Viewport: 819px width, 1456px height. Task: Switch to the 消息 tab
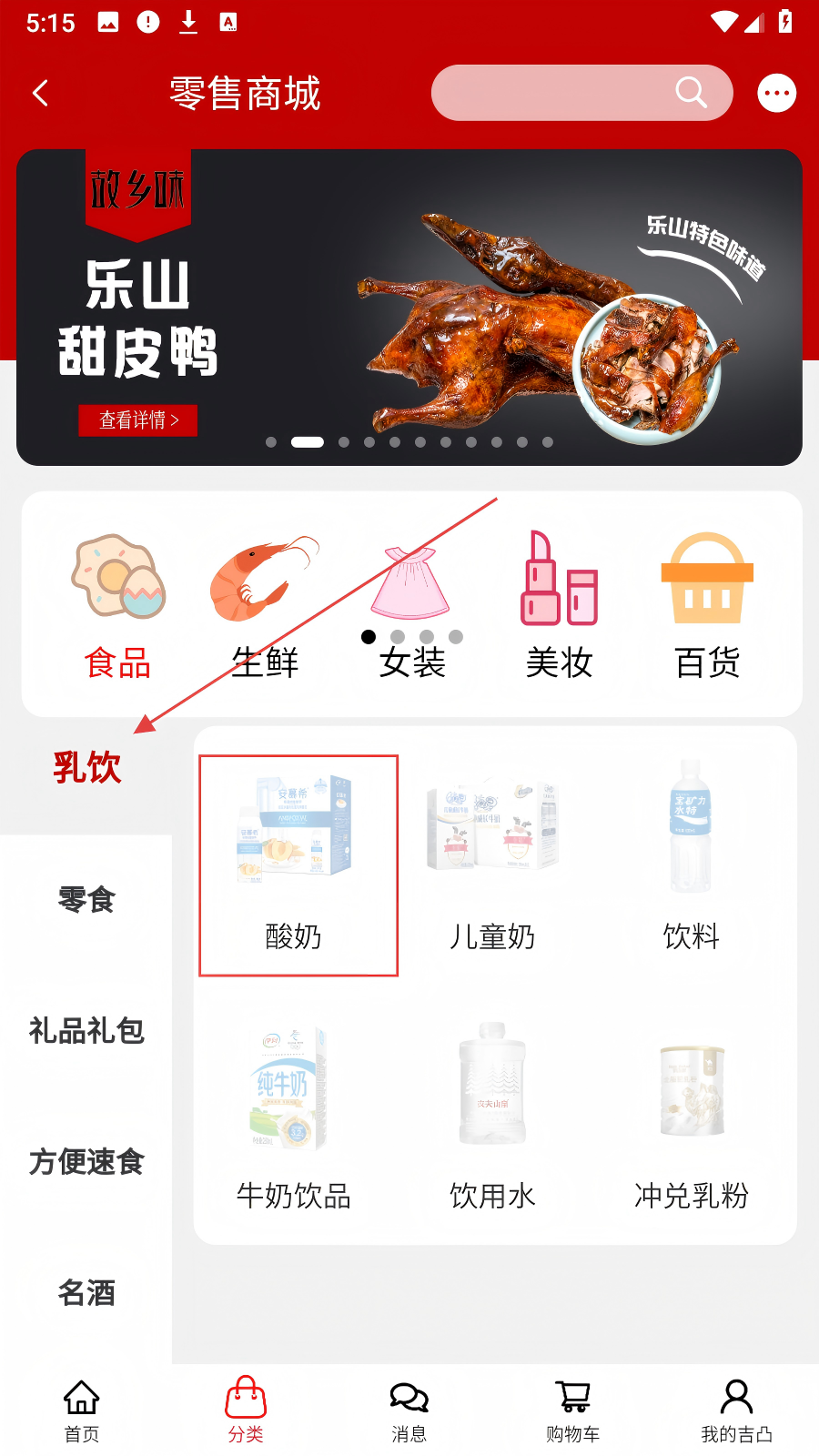point(409,1410)
